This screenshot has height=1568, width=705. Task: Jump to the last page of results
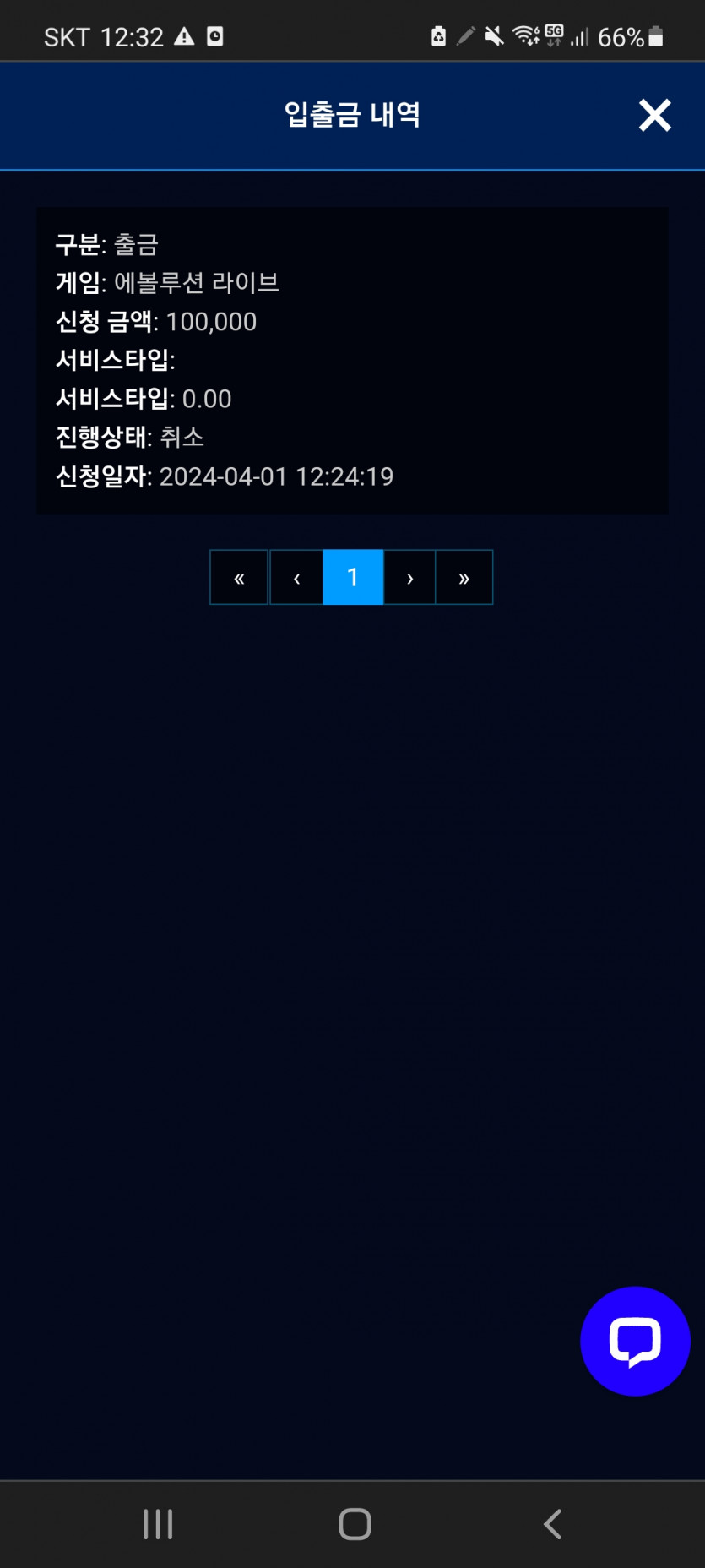pos(464,578)
